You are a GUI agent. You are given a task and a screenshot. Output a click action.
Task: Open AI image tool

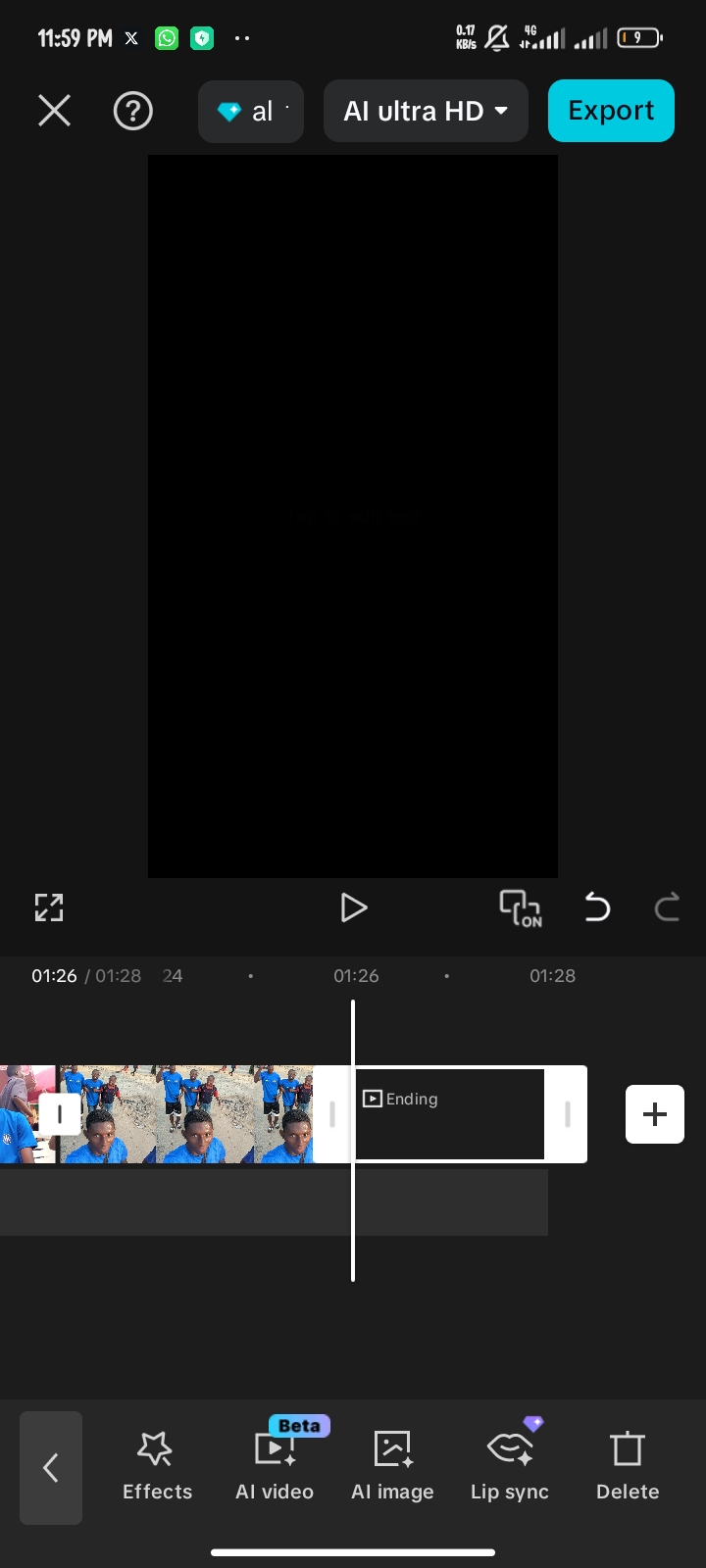coord(392,1466)
